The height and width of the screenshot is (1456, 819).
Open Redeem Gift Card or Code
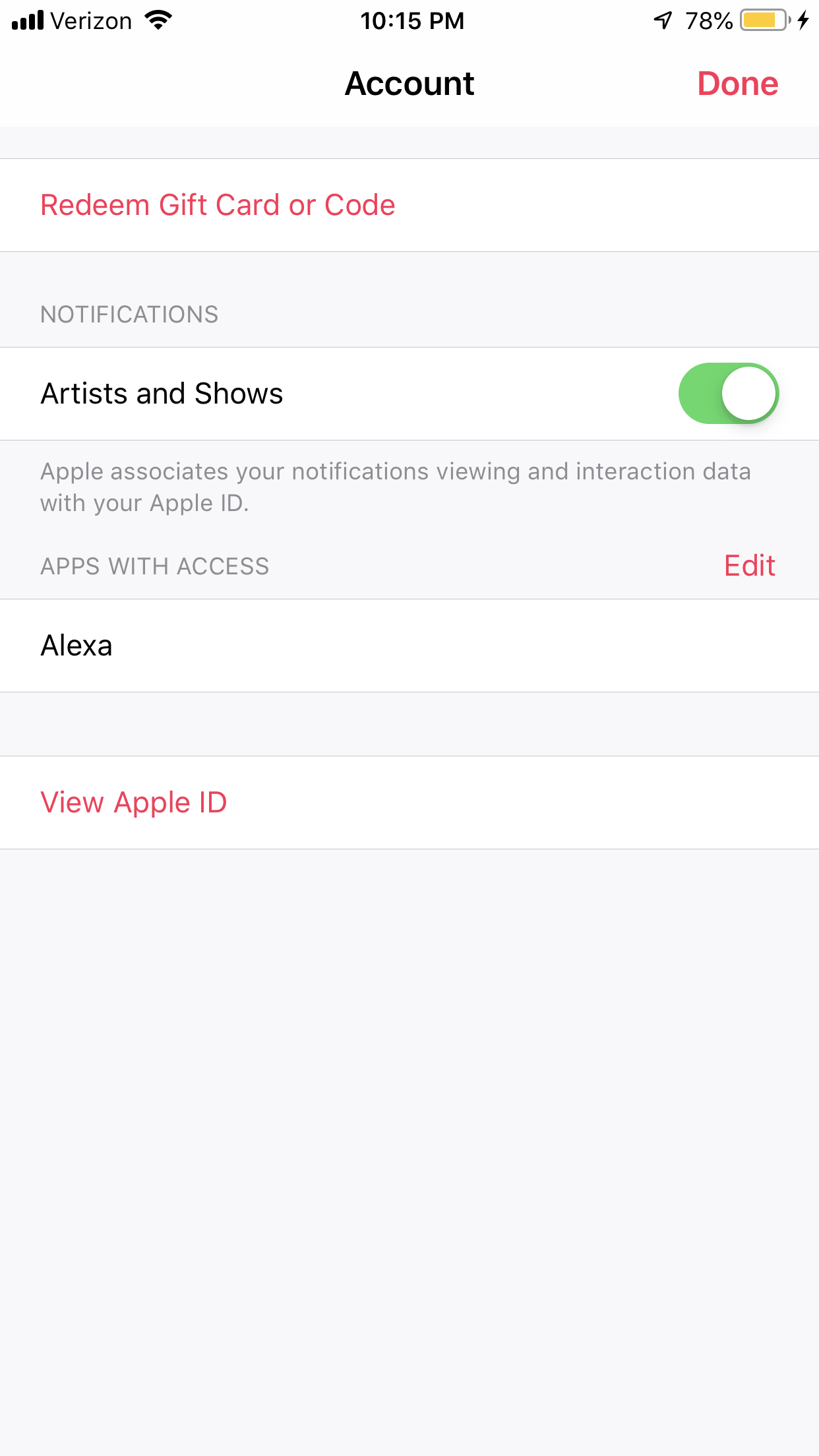218,205
